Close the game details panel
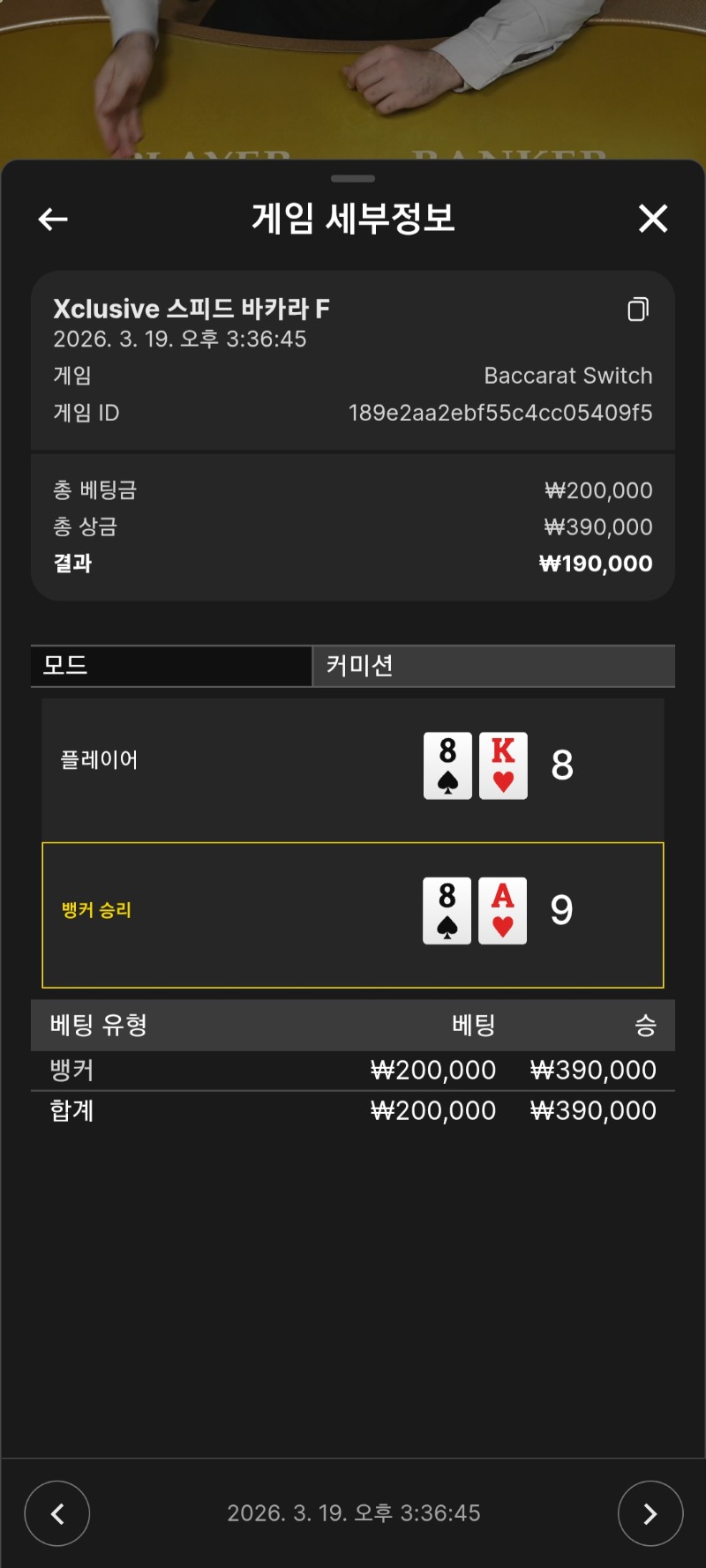706x1568 pixels. [653, 218]
